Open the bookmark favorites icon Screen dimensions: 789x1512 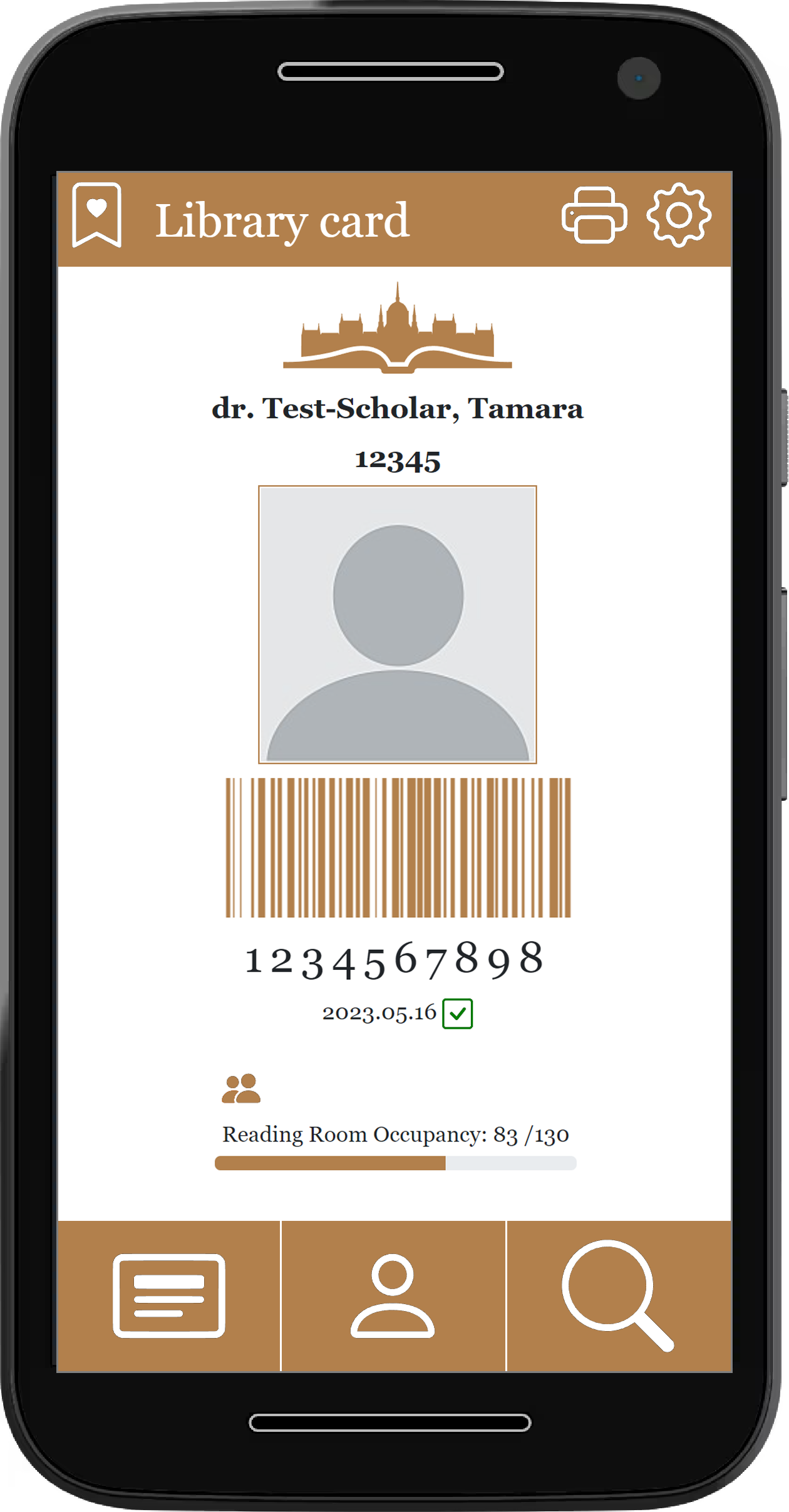tap(97, 215)
